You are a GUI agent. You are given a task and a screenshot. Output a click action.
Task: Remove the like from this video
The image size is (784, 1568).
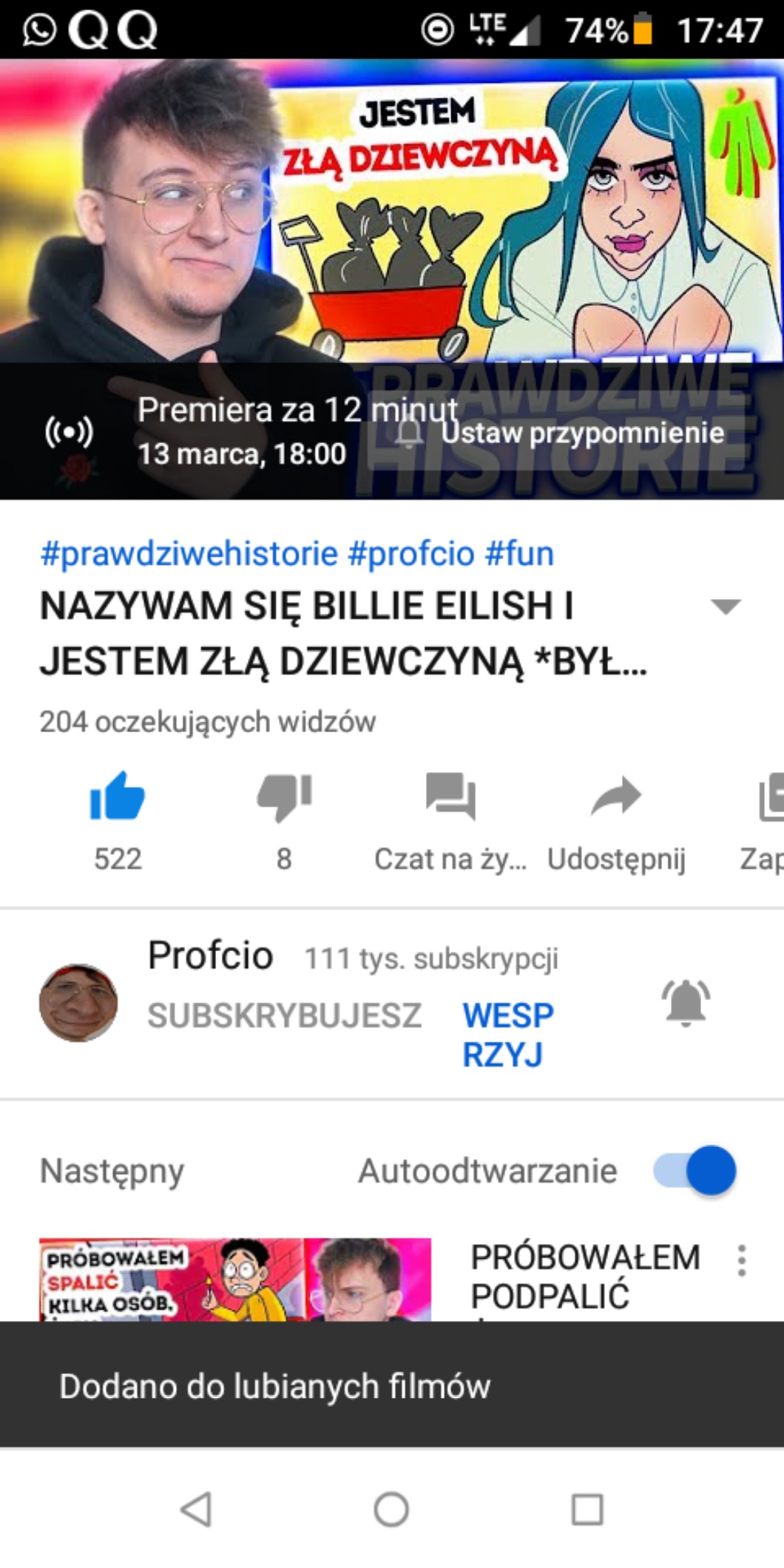(117, 797)
